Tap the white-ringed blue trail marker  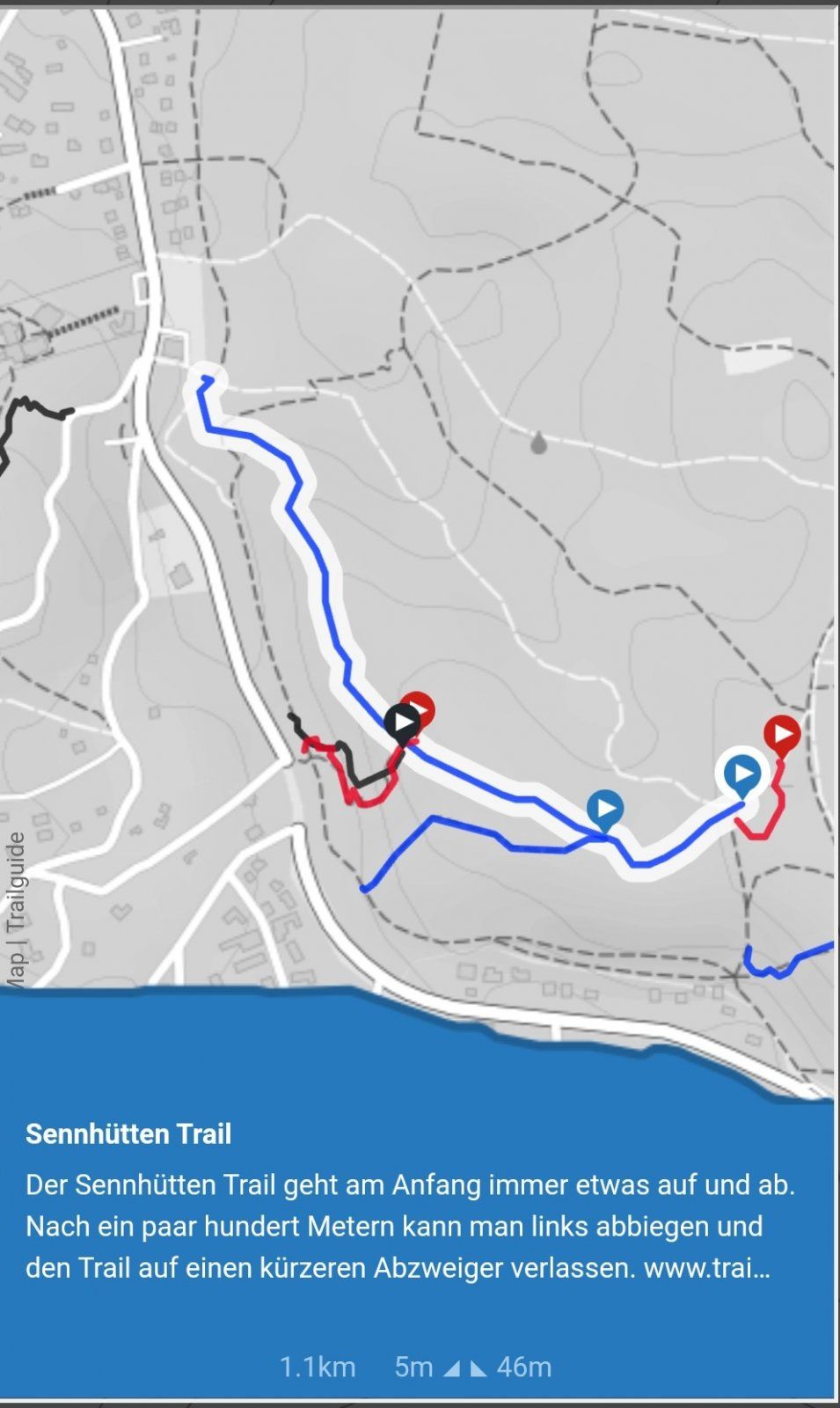742,774
